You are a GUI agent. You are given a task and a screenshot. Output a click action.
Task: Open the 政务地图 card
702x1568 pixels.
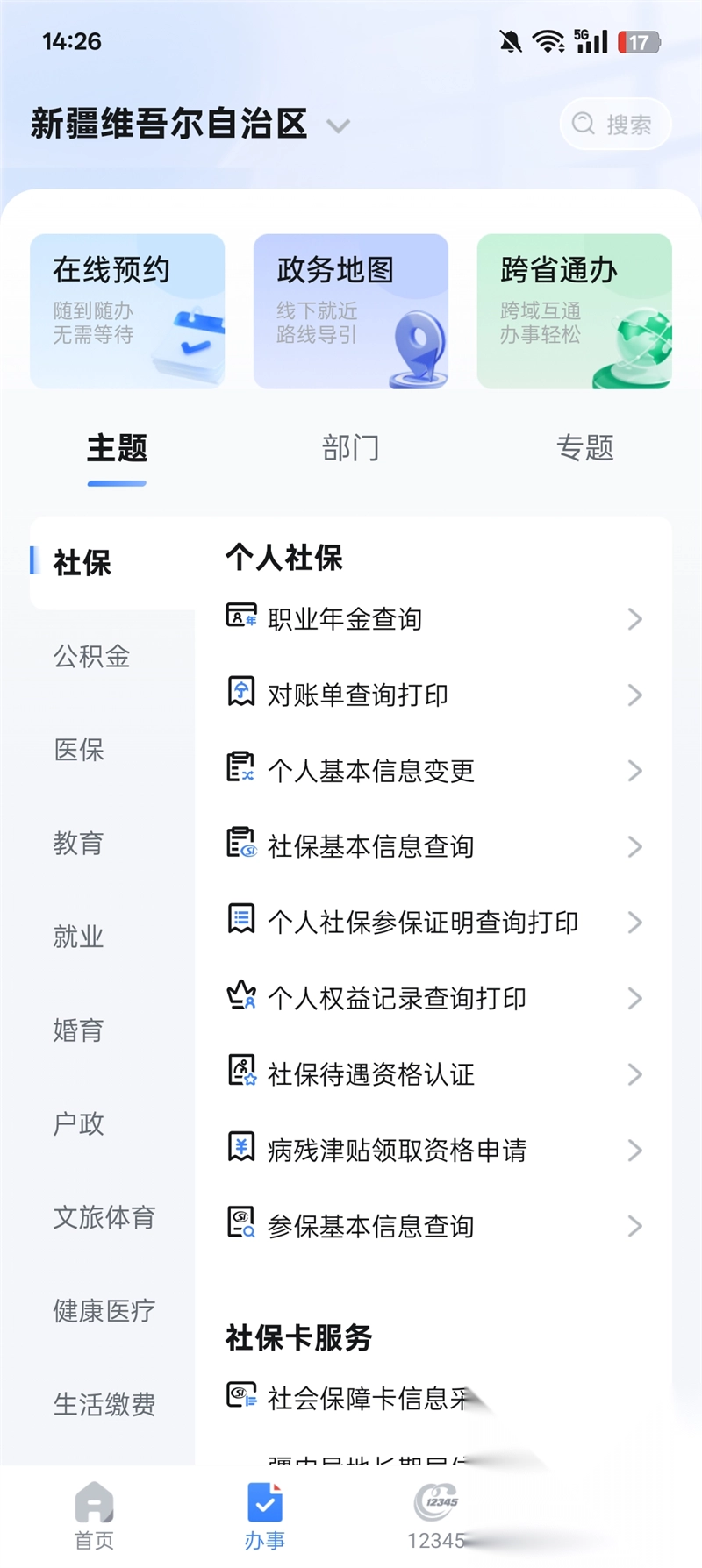point(351,310)
